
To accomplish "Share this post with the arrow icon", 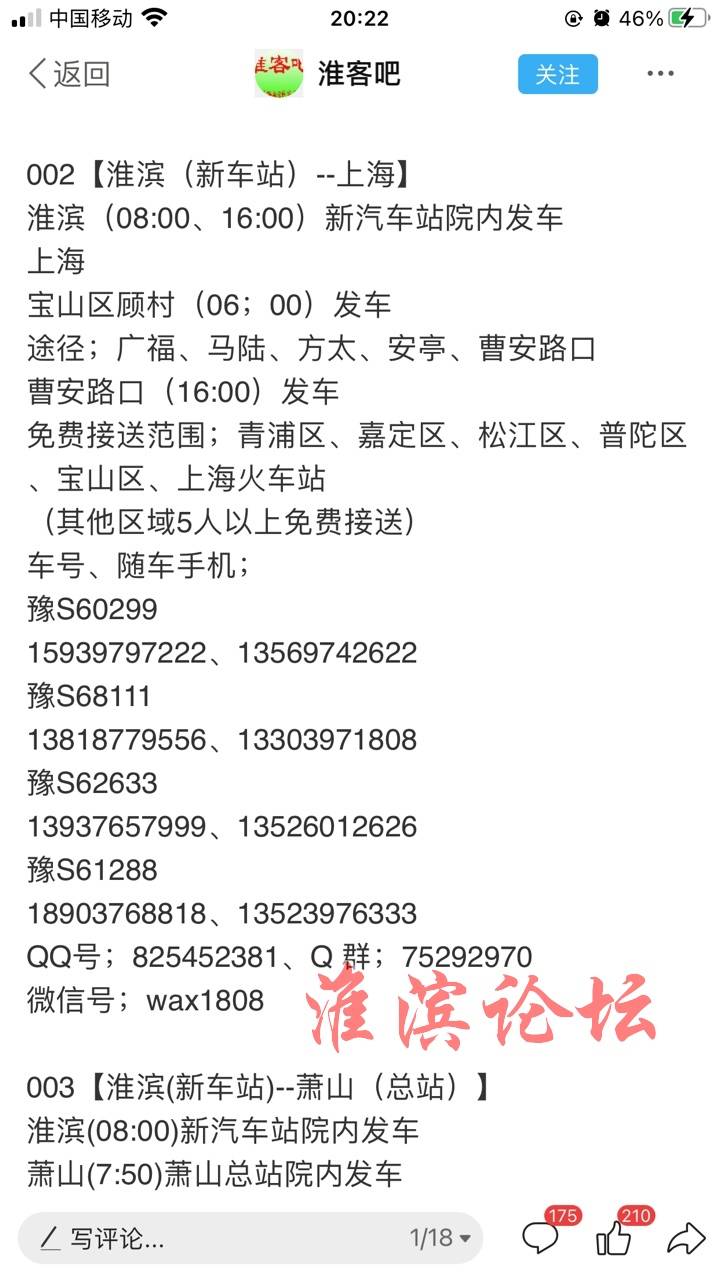I will tap(686, 1240).
